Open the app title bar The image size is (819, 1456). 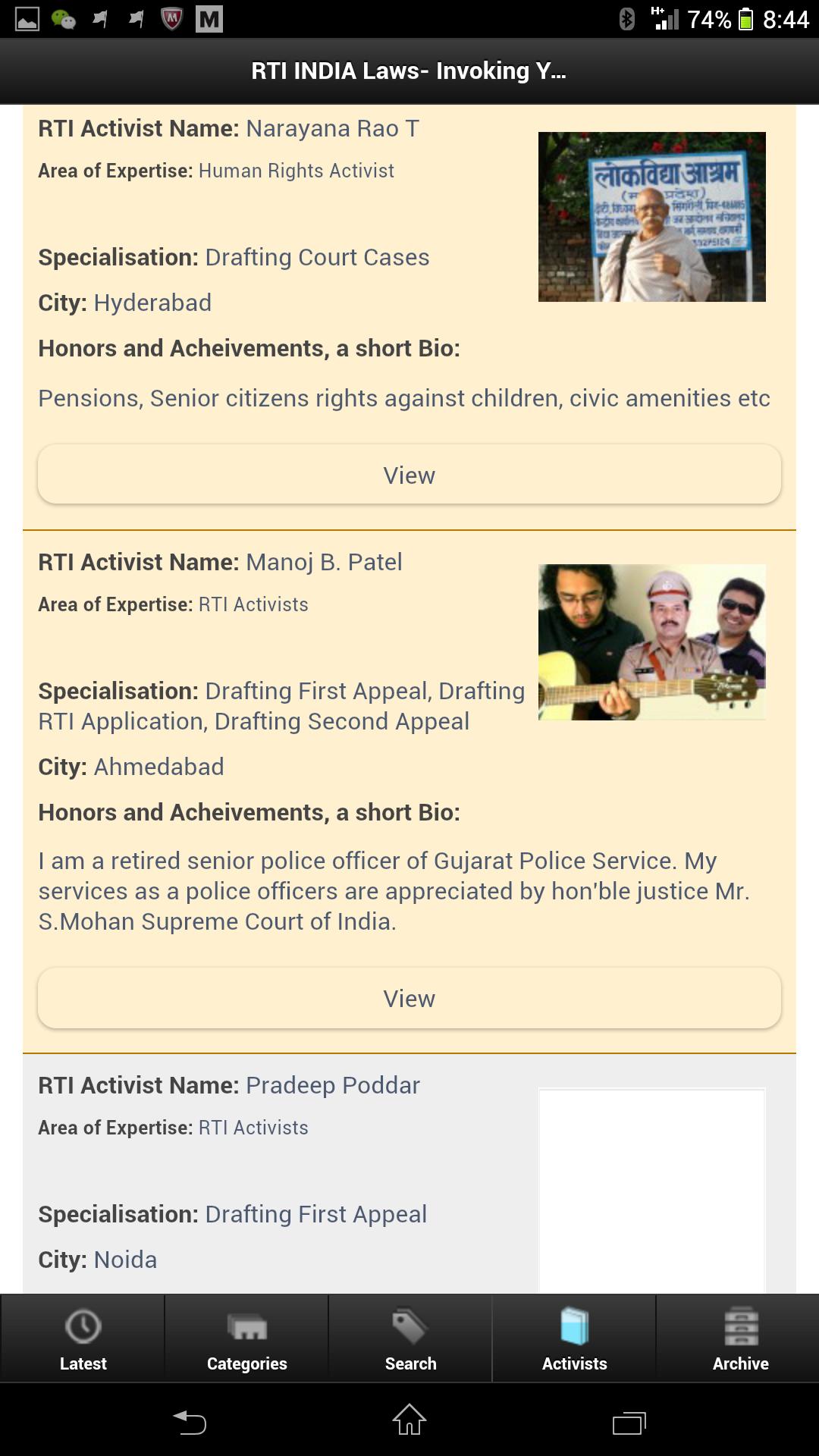(409, 71)
